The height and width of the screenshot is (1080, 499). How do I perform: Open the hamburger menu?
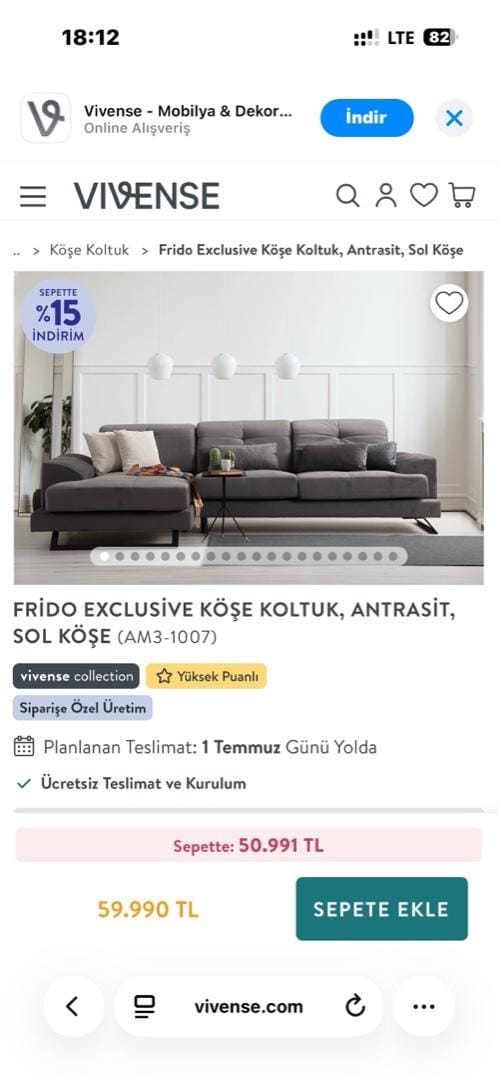[33, 196]
